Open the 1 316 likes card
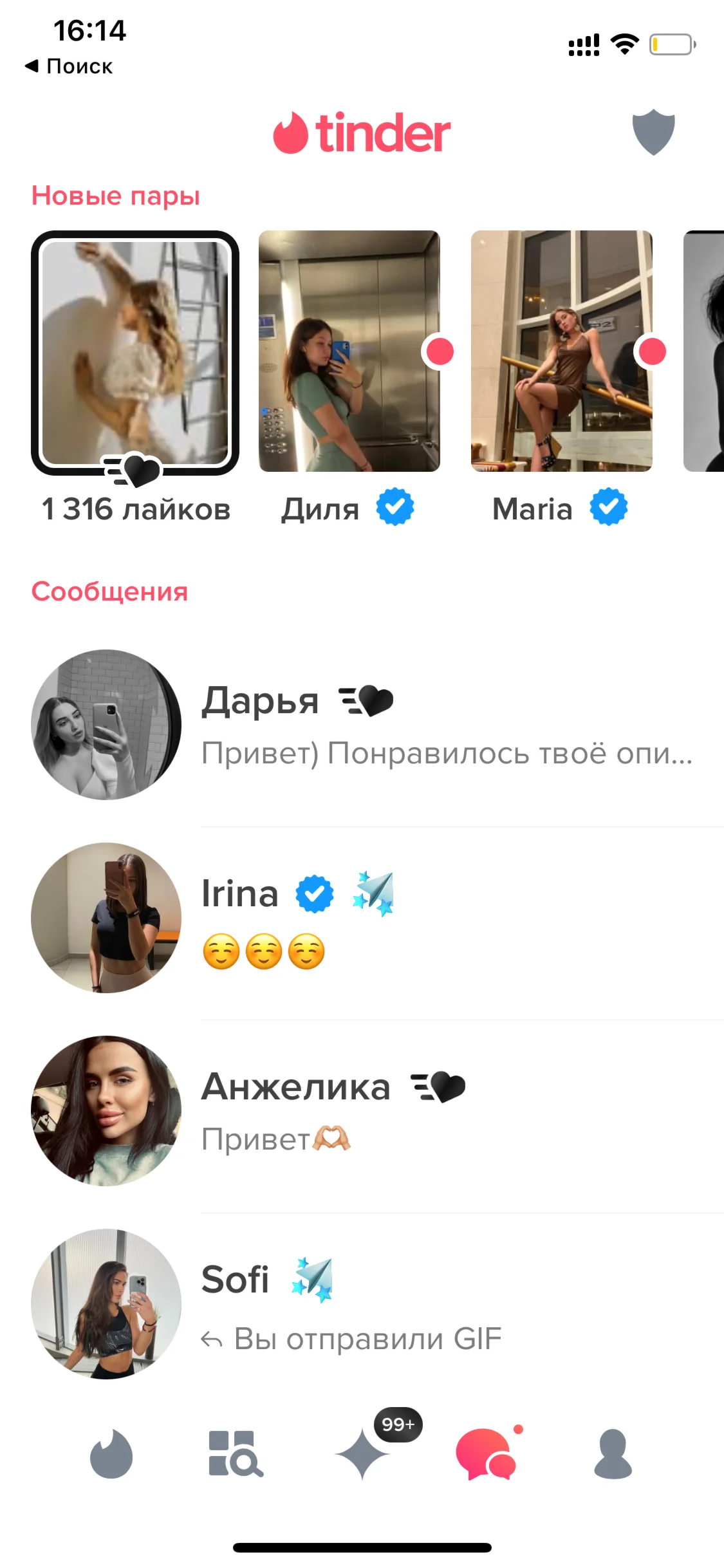The height and width of the screenshot is (1568, 724). (135, 353)
